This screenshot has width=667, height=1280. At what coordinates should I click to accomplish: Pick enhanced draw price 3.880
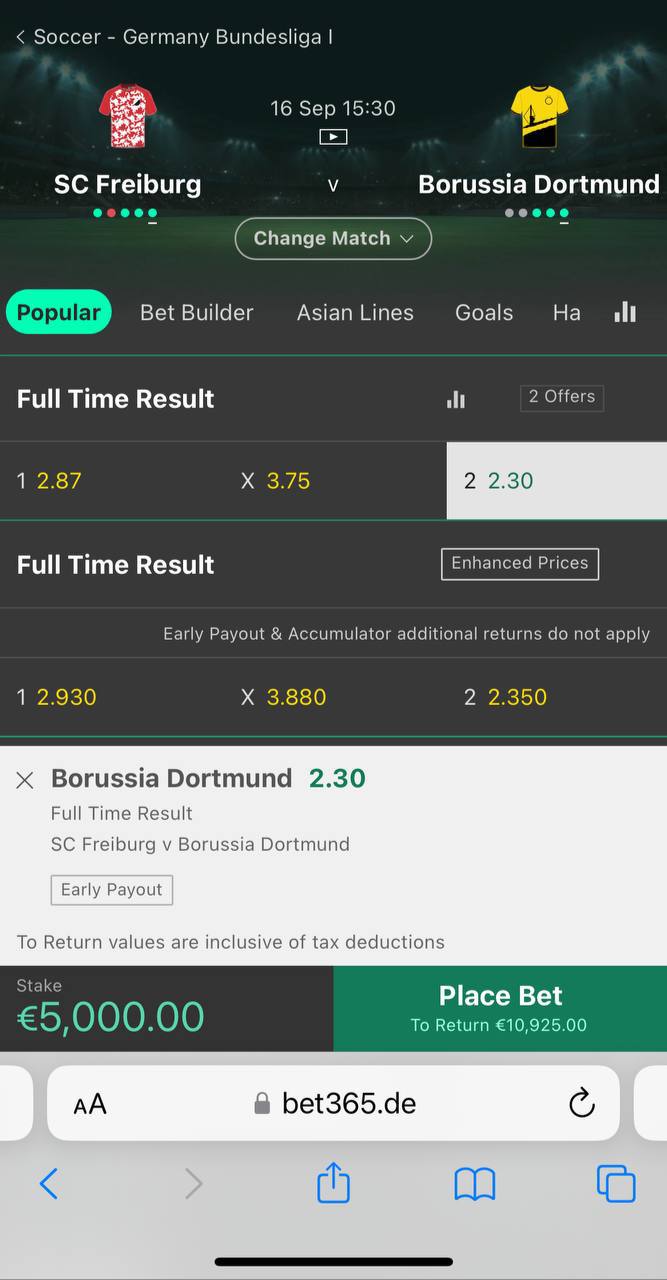point(334,697)
